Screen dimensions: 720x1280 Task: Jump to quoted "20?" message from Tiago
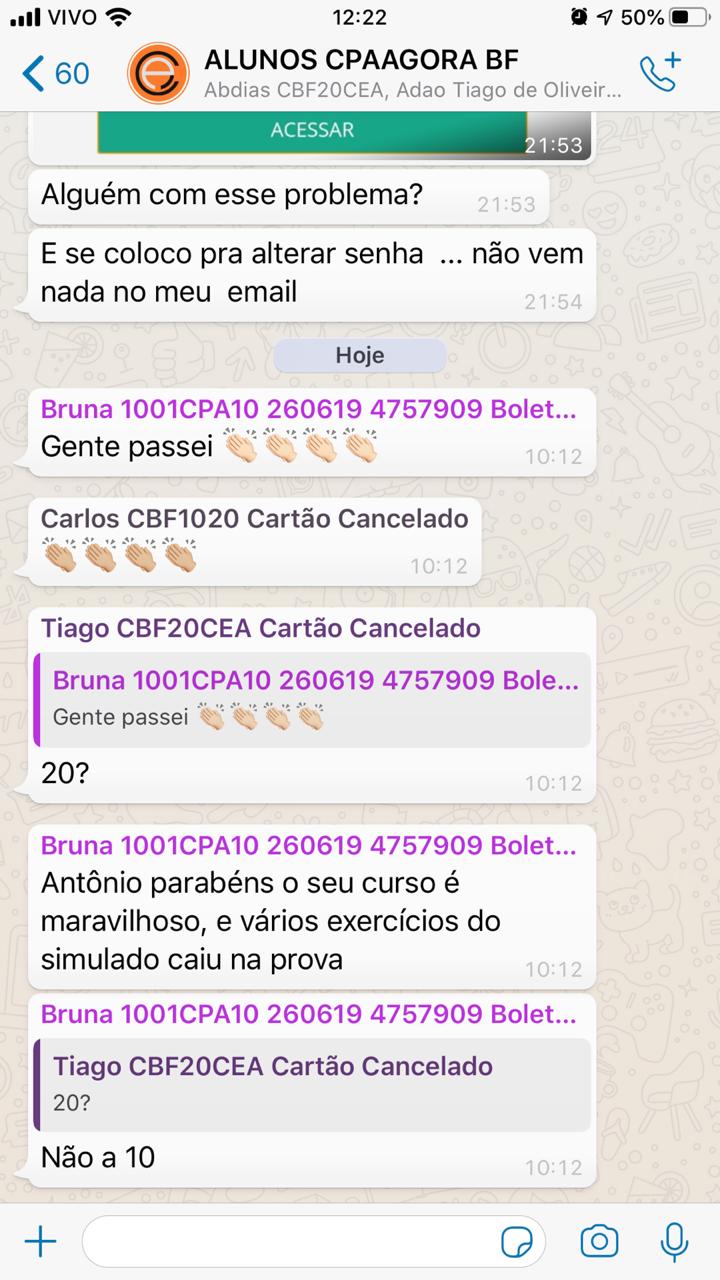312,1084
